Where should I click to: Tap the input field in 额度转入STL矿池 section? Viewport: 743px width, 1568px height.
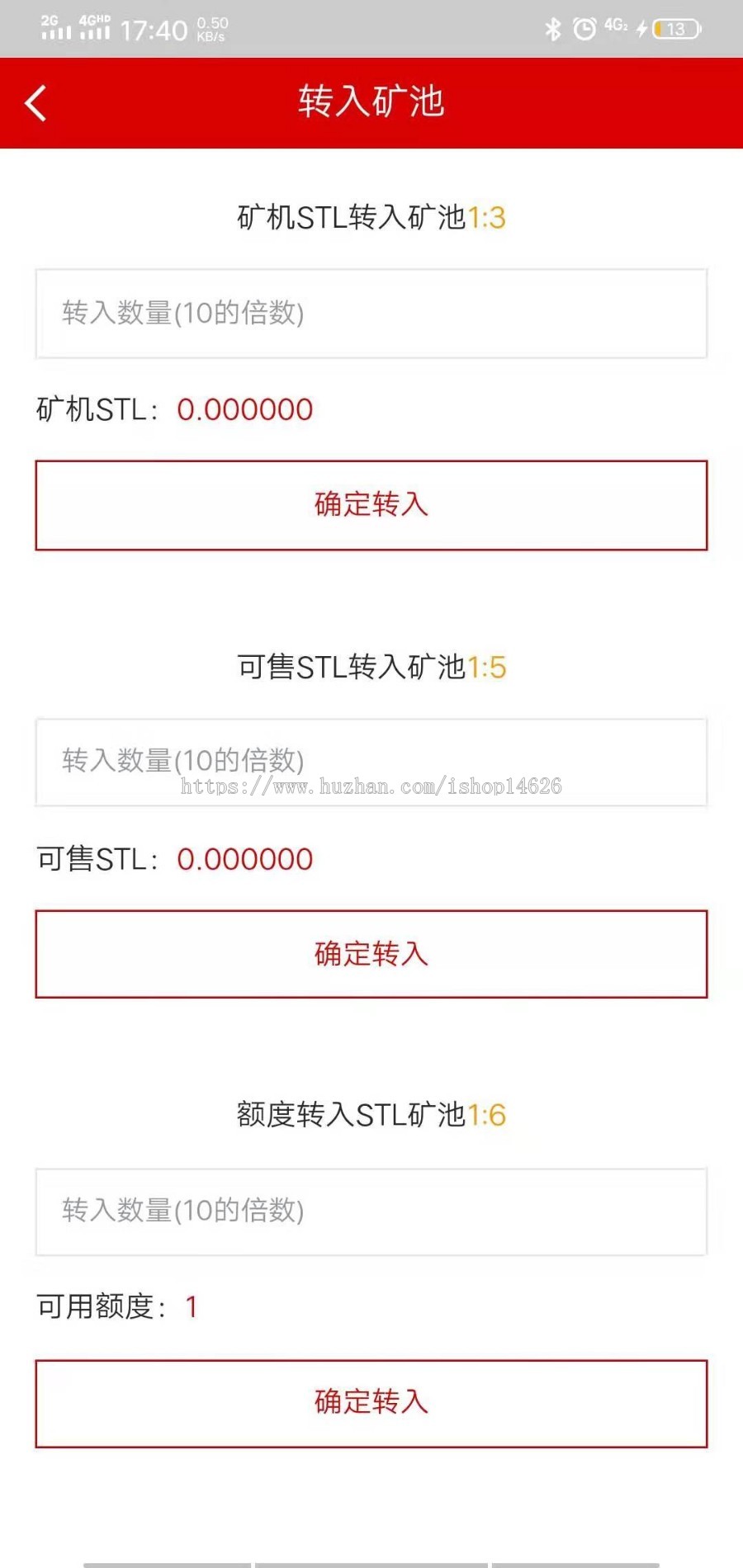pos(371,1212)
